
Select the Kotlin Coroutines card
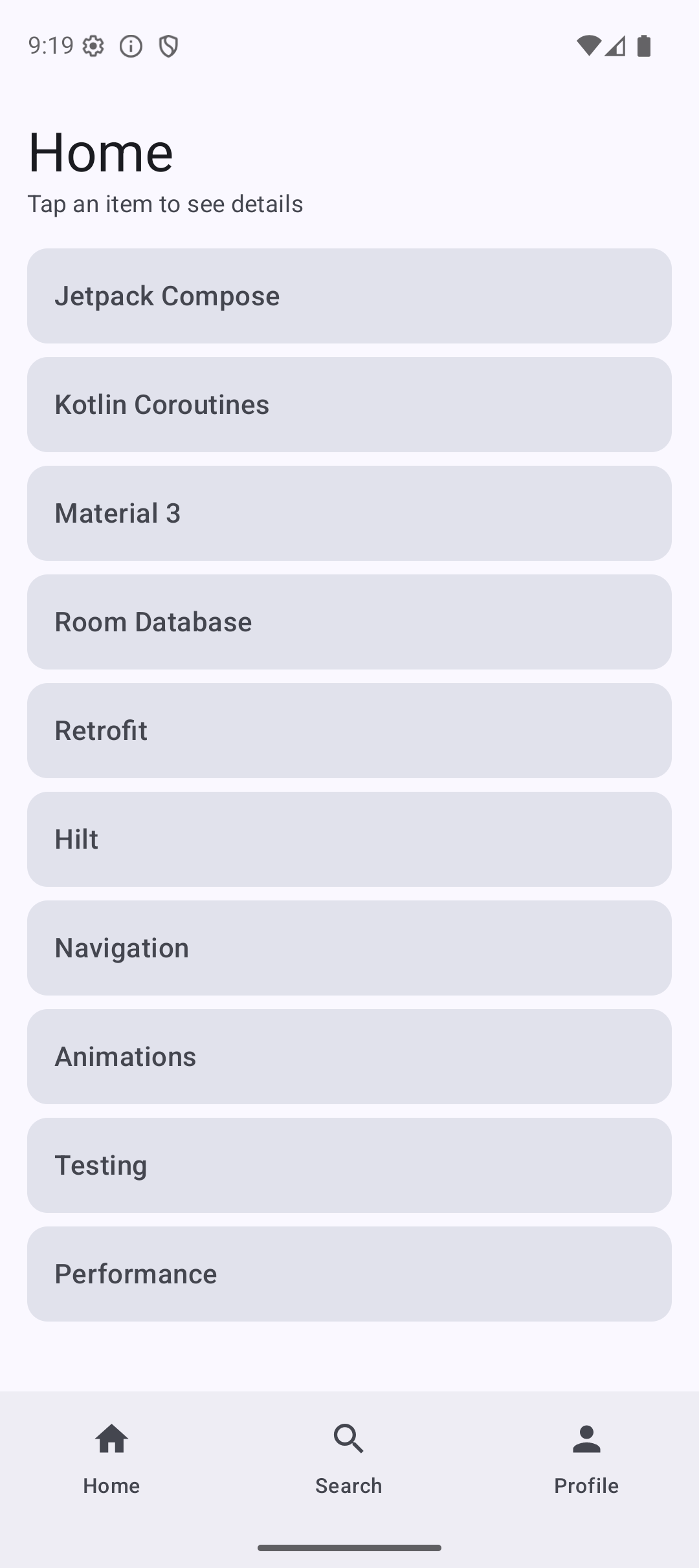(x=349, y=404)
